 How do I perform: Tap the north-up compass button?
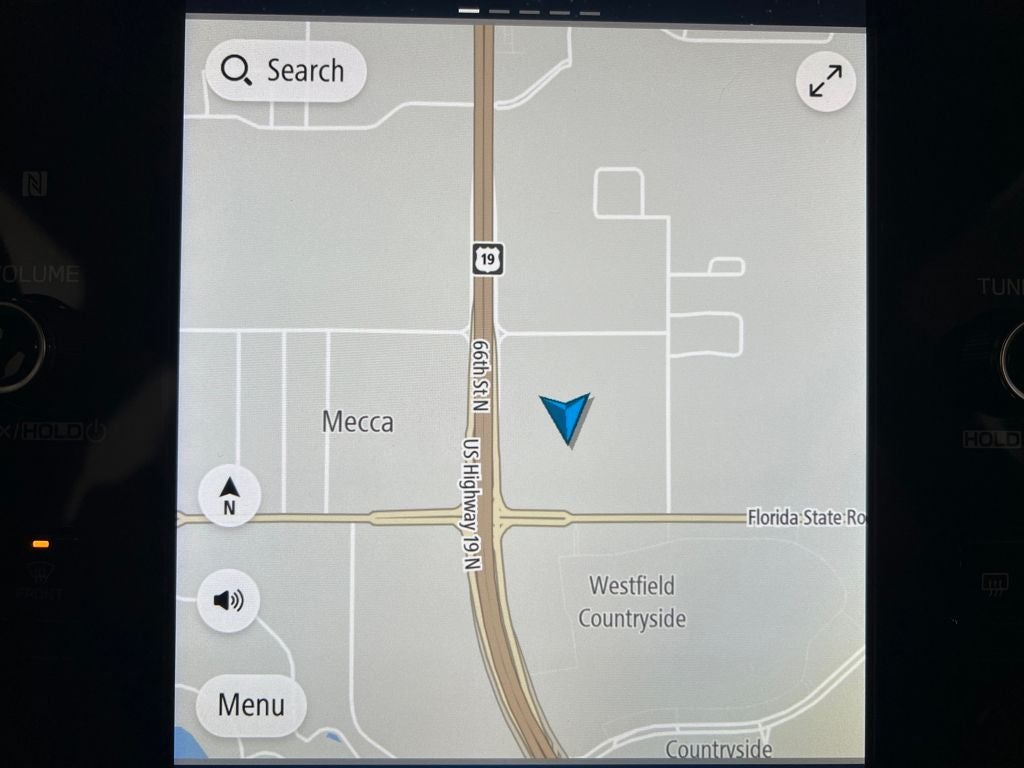tap(229, 496)
